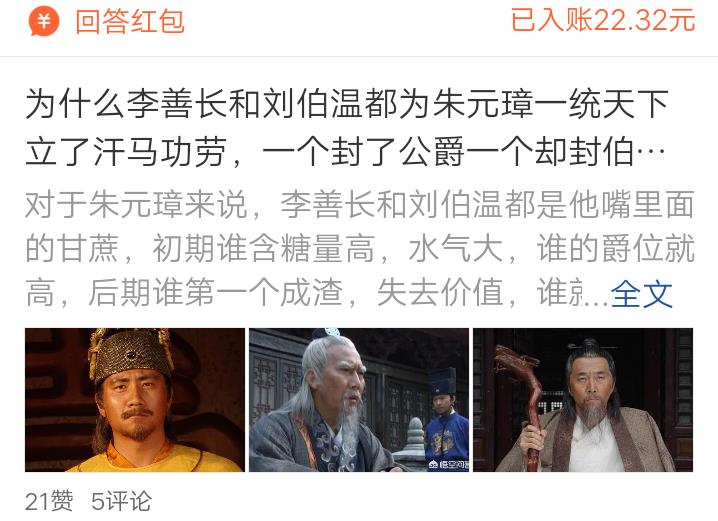
Task: Expand the answer via 全文 link
Action: [642, 294]
